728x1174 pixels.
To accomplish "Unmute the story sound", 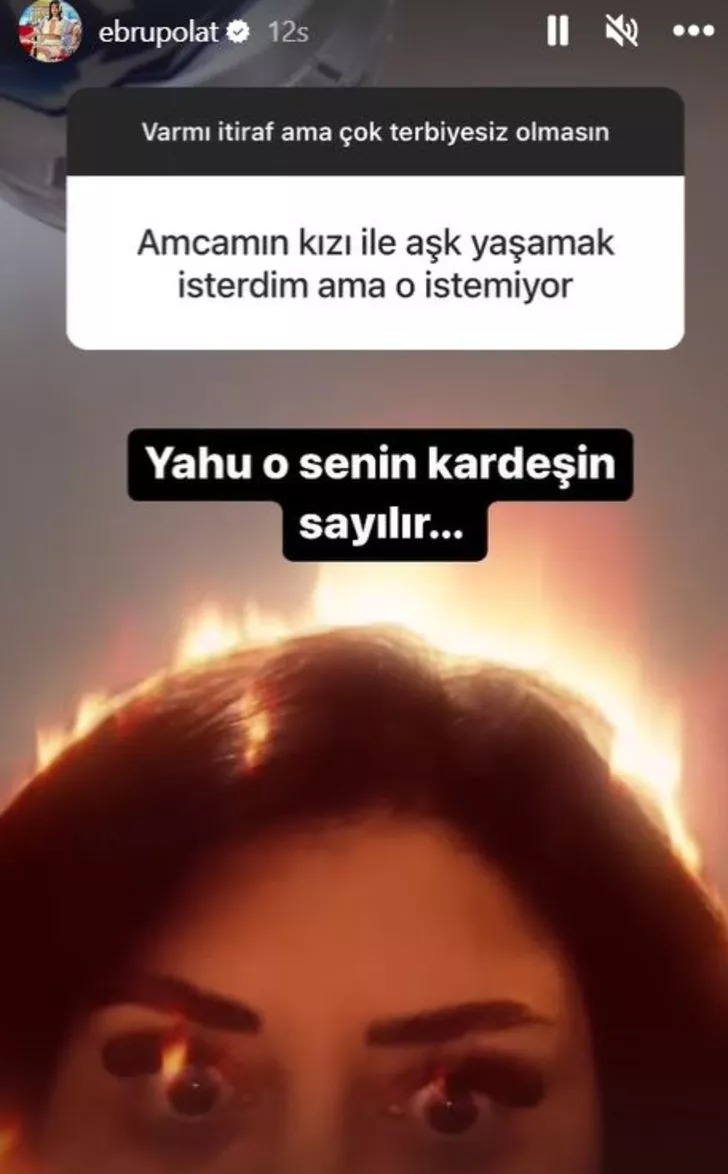I will pos(622,32).
